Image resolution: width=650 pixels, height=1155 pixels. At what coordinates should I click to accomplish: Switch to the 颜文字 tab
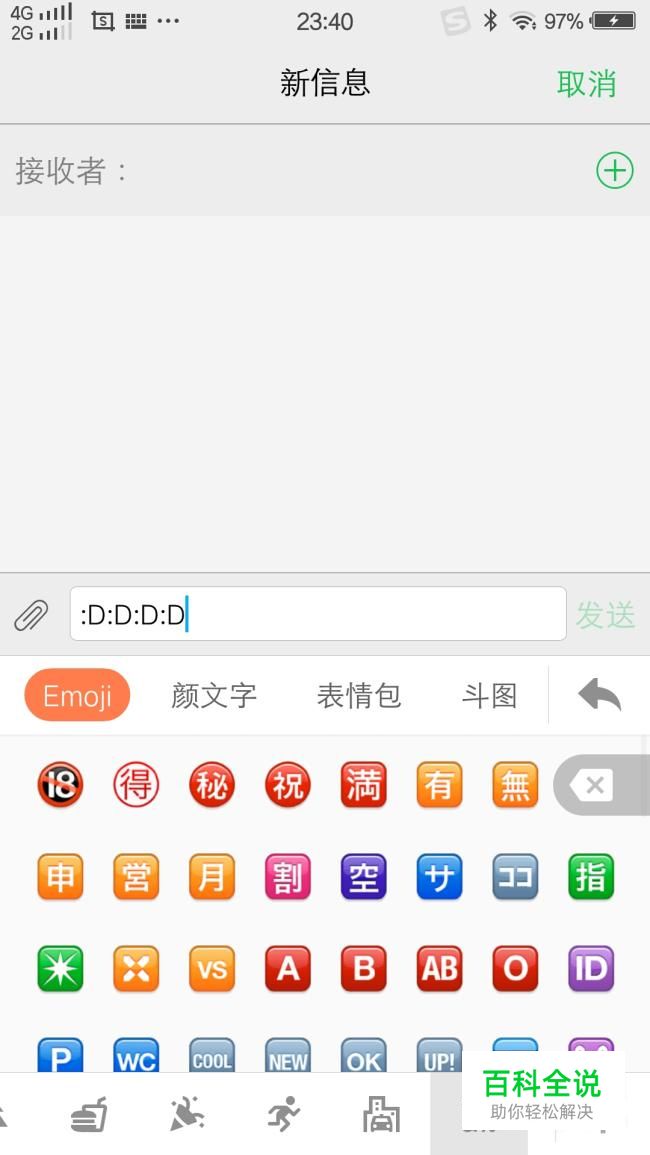(x=214, y=695)
